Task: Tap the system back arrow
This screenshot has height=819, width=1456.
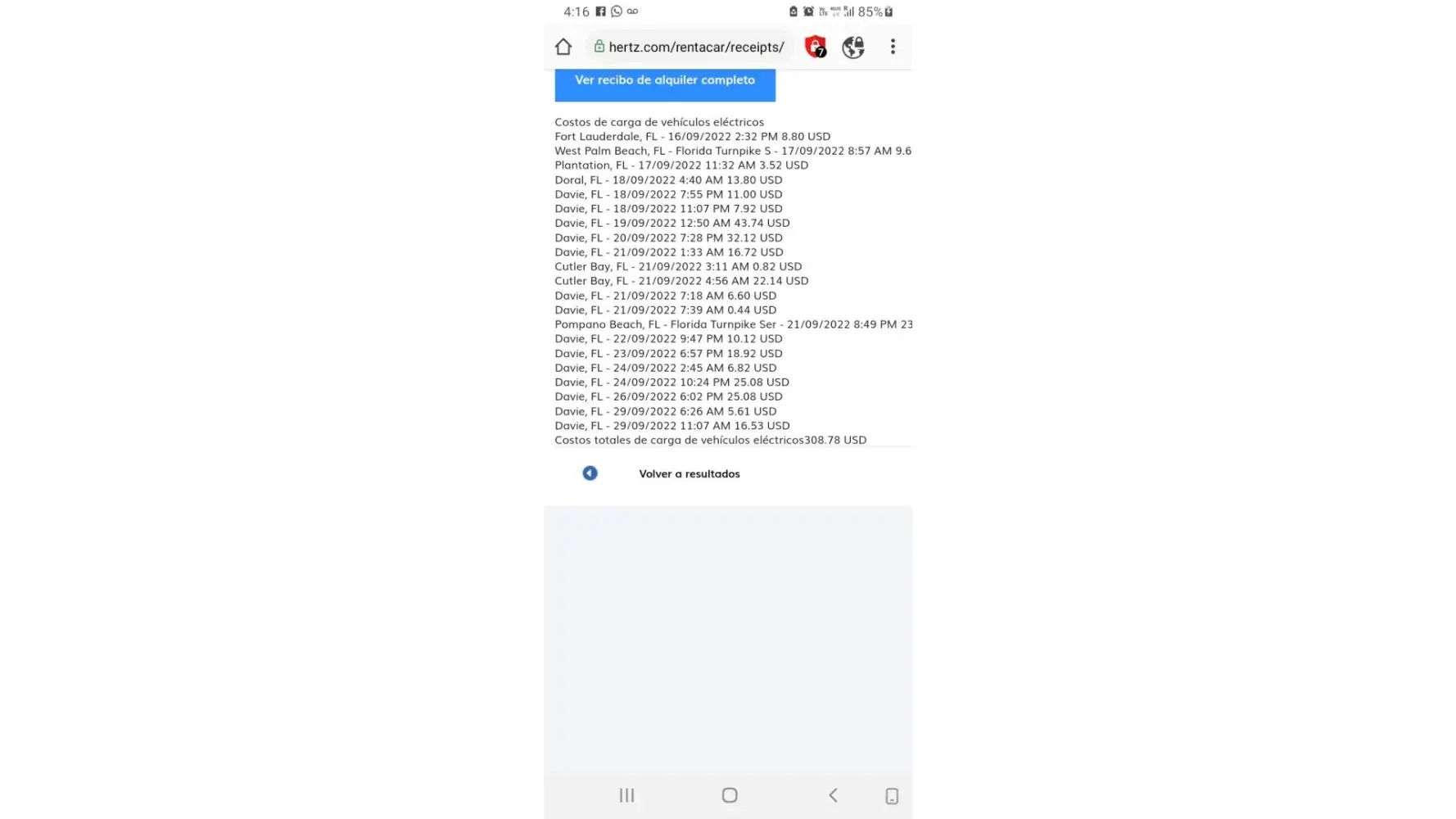Action: click(833, 795)
